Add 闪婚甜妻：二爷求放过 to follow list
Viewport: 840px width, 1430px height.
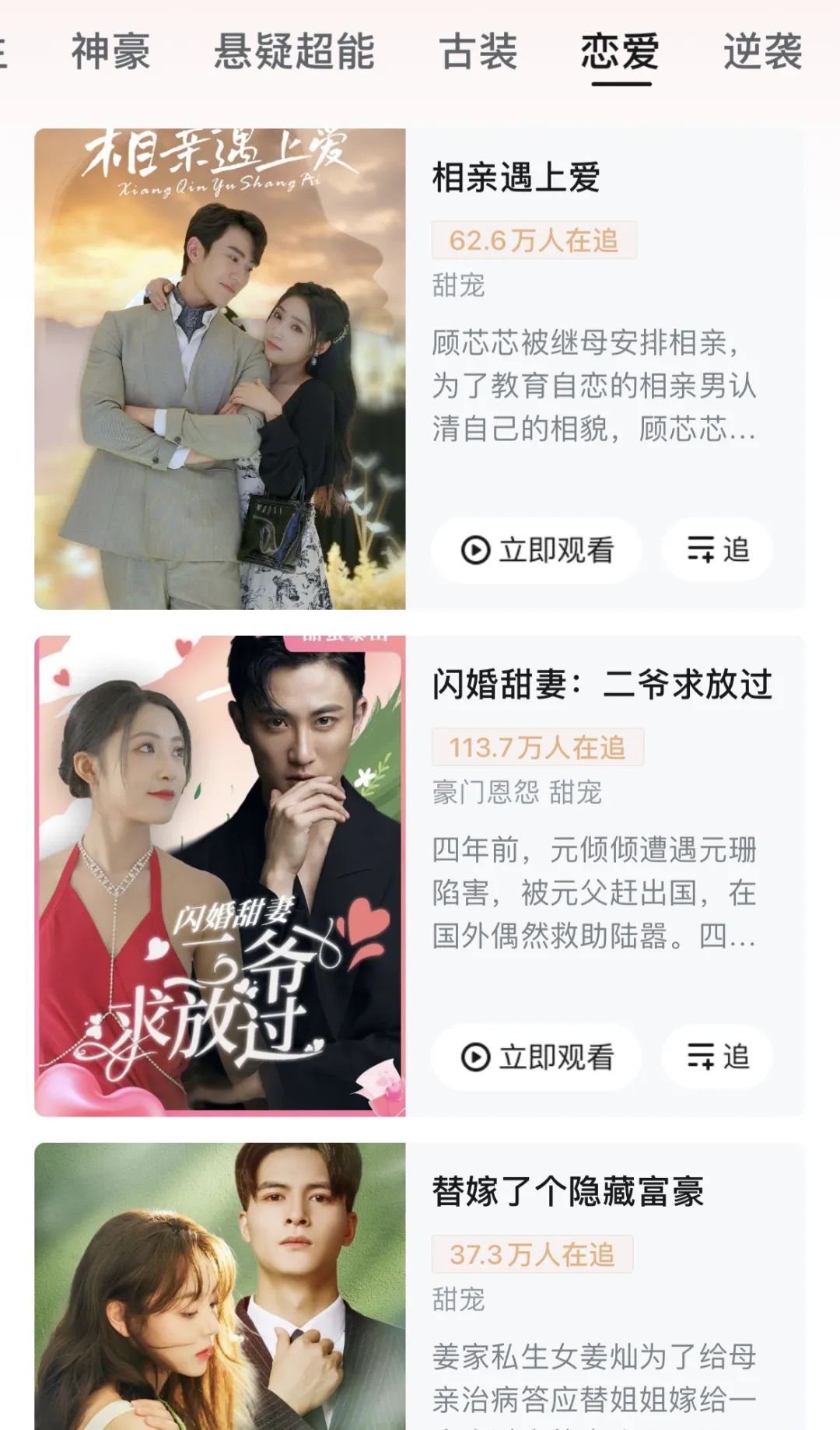[x=717, y=1057]
